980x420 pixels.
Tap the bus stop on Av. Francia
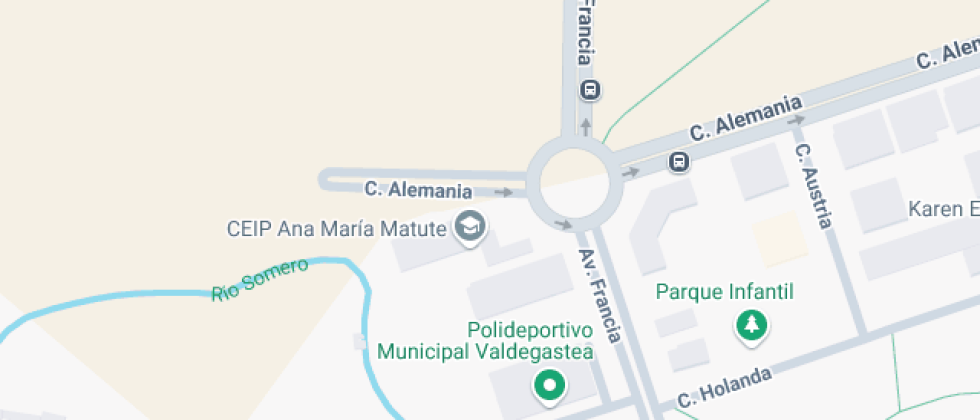590,91
